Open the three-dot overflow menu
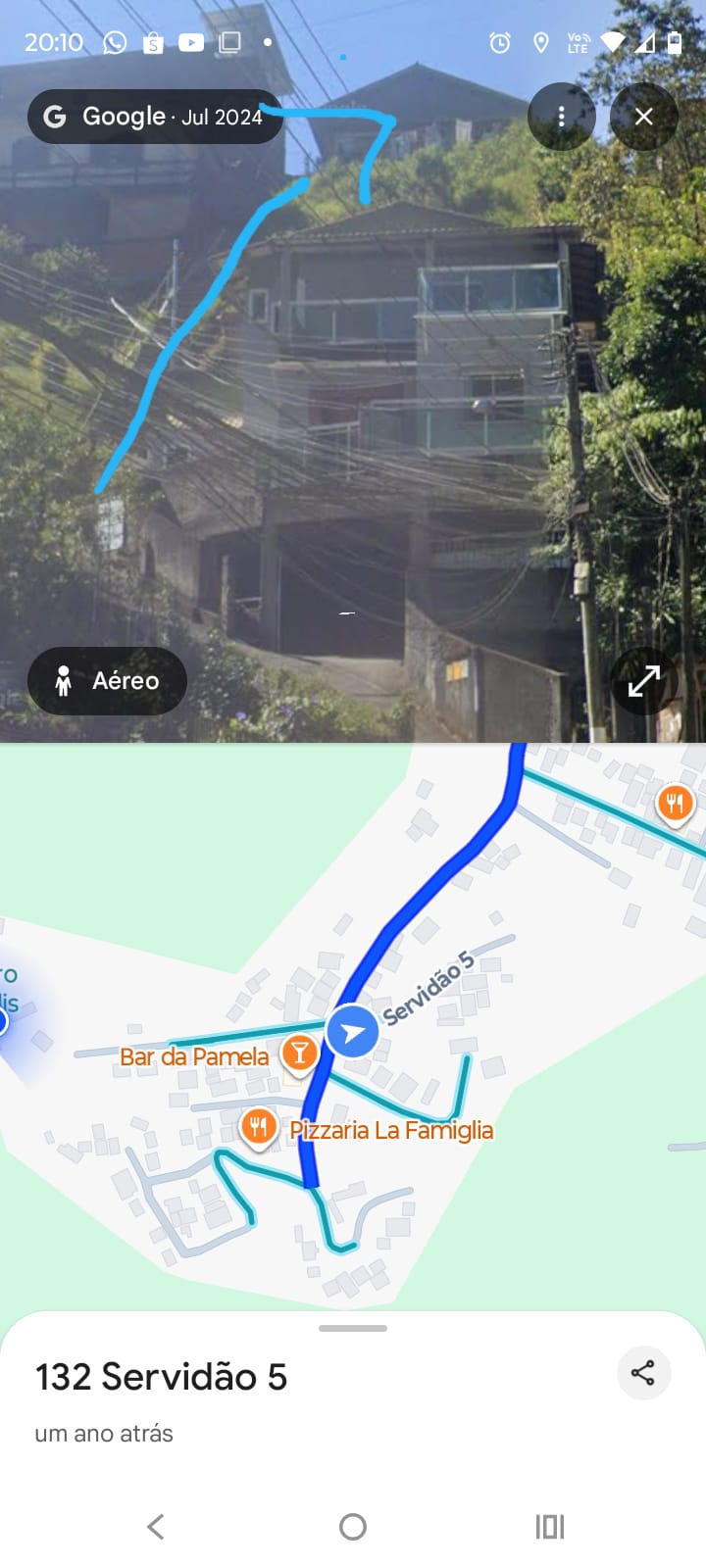This screenshot has width=706, height=1568. click(x=561, y=117)
